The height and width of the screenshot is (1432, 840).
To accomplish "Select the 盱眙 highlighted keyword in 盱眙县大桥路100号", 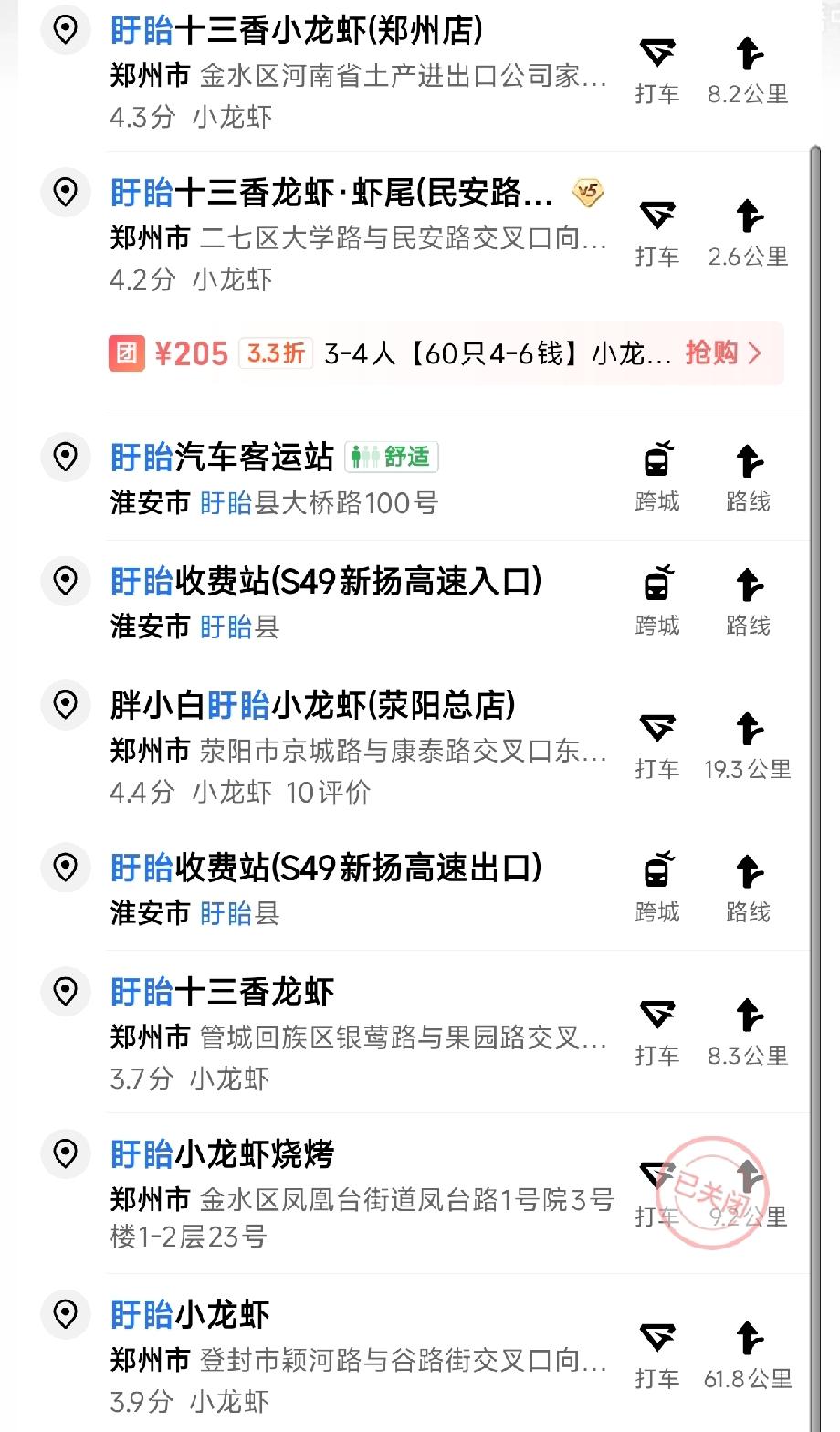I will (x=227, y=503).
